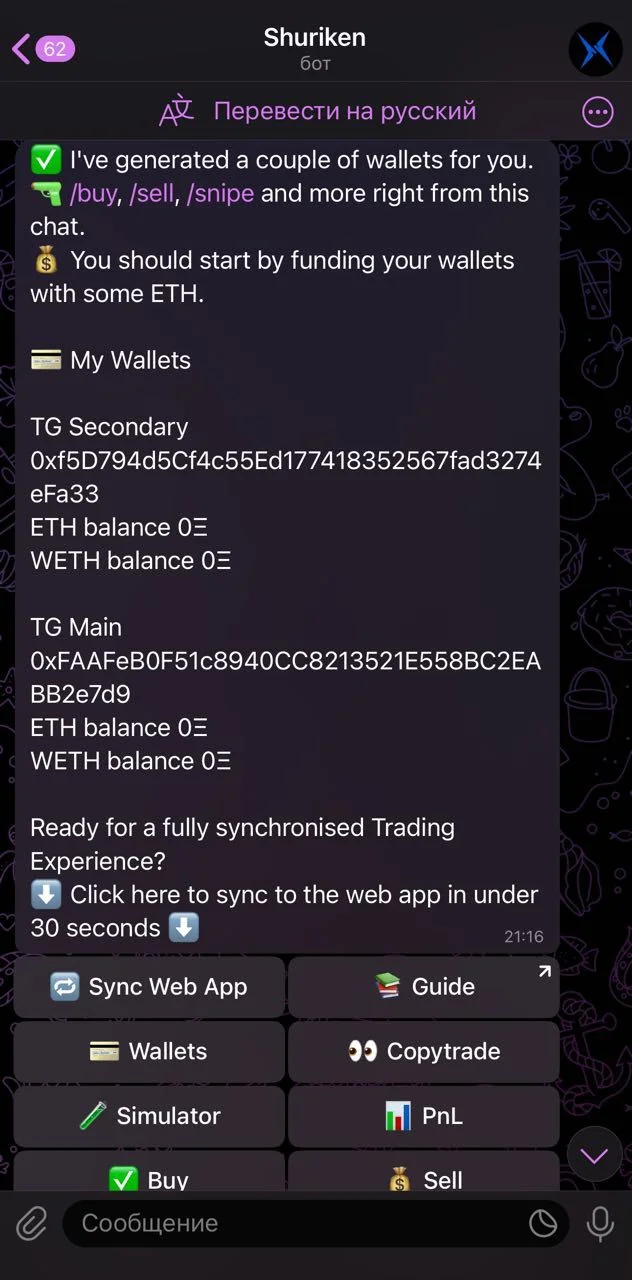Open the sticker panel icon
Screen dimensions: 632x1280
543,1223
